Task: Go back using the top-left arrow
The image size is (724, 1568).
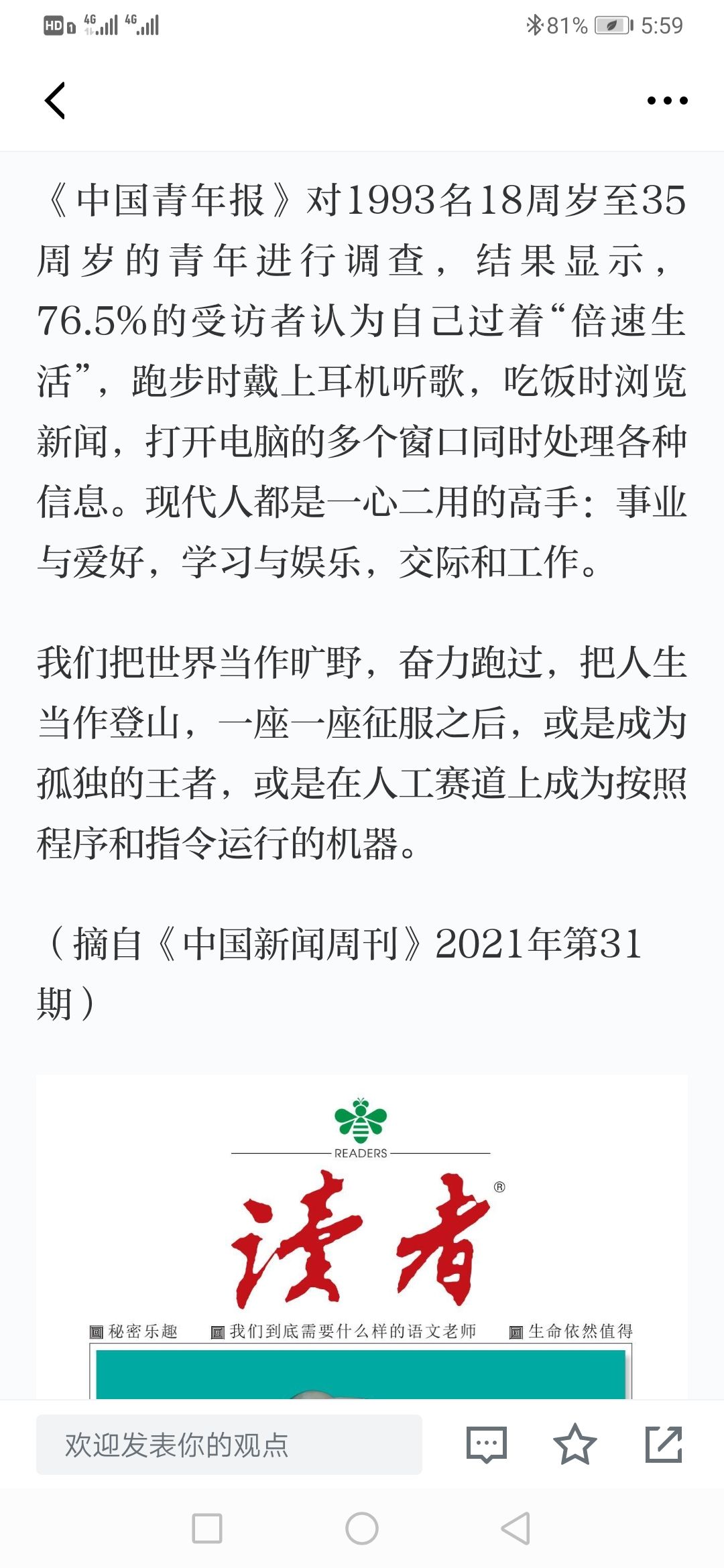Action: (x=55, y=101)
